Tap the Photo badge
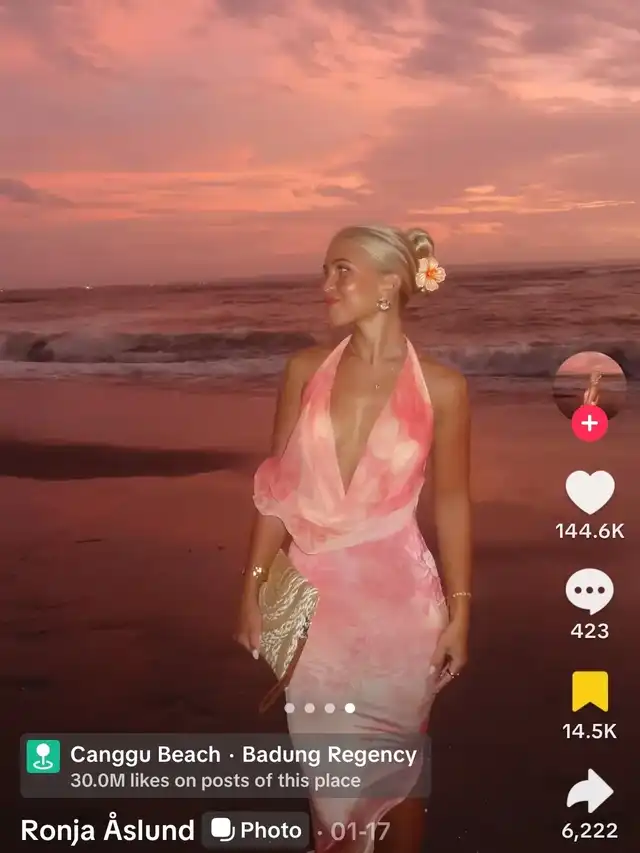The height and width of the screenshot is (853, 640). coord(256,830)
